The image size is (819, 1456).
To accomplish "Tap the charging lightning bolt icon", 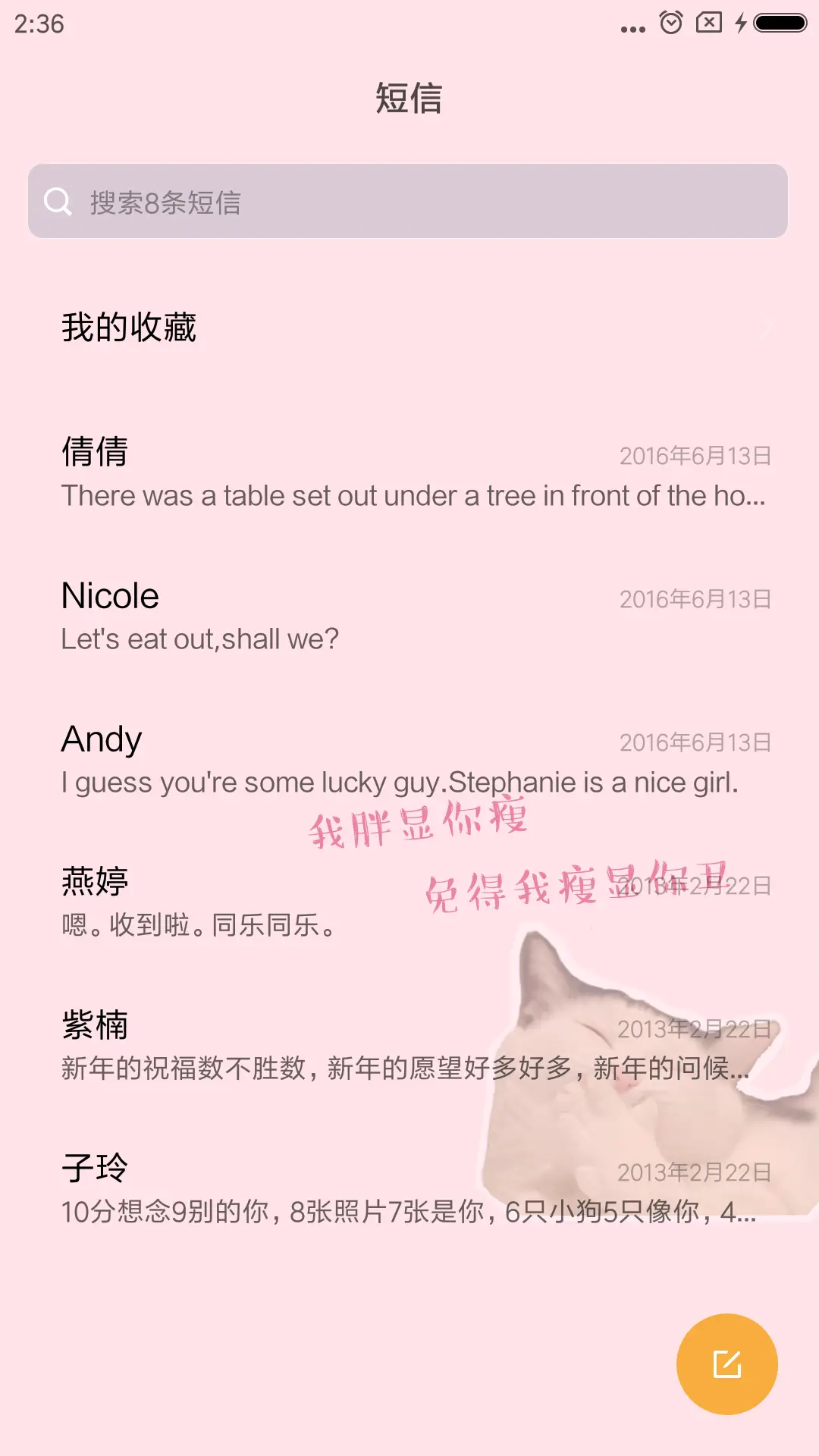I will click(x=741, y=23).
